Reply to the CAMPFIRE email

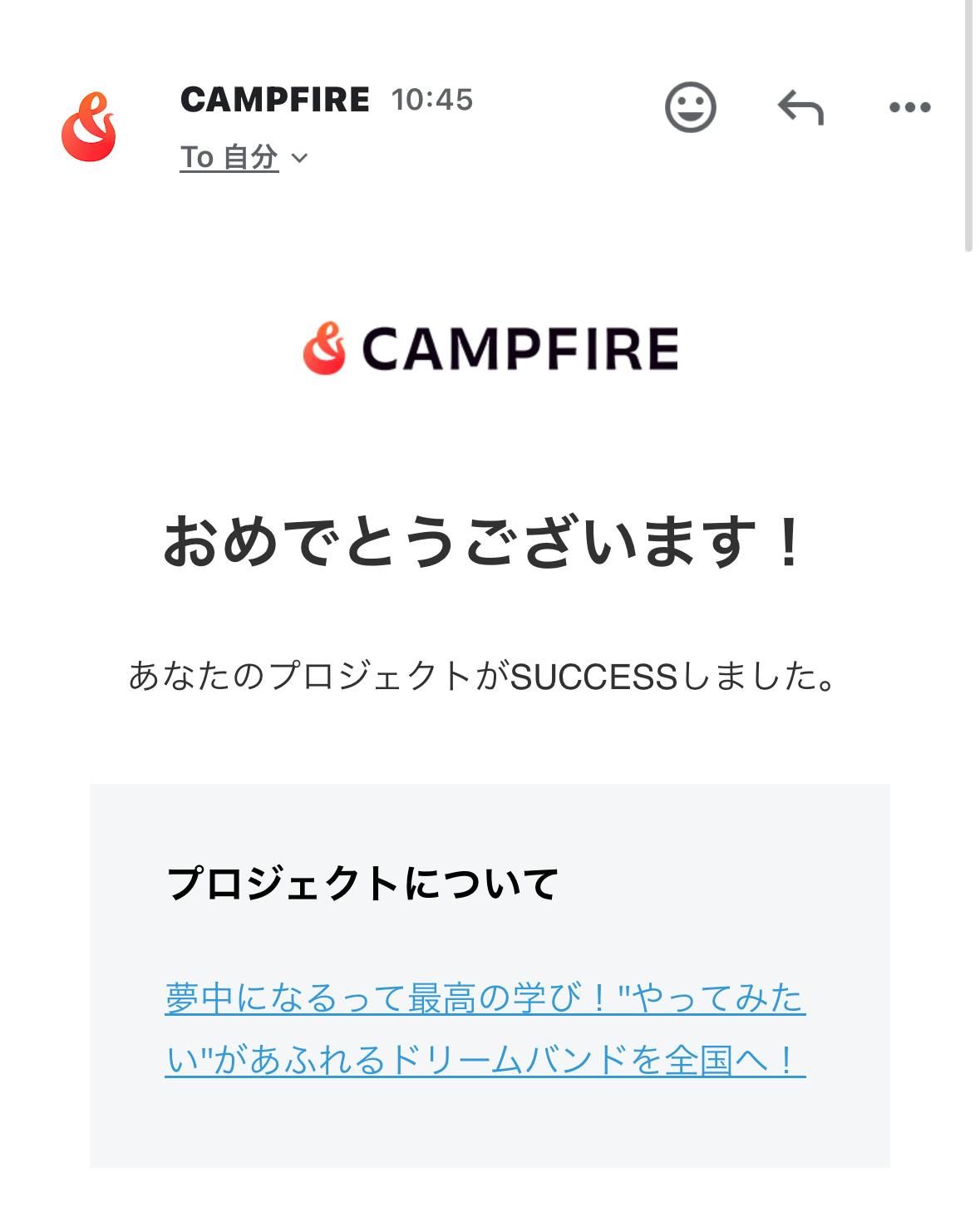(800, 108)
